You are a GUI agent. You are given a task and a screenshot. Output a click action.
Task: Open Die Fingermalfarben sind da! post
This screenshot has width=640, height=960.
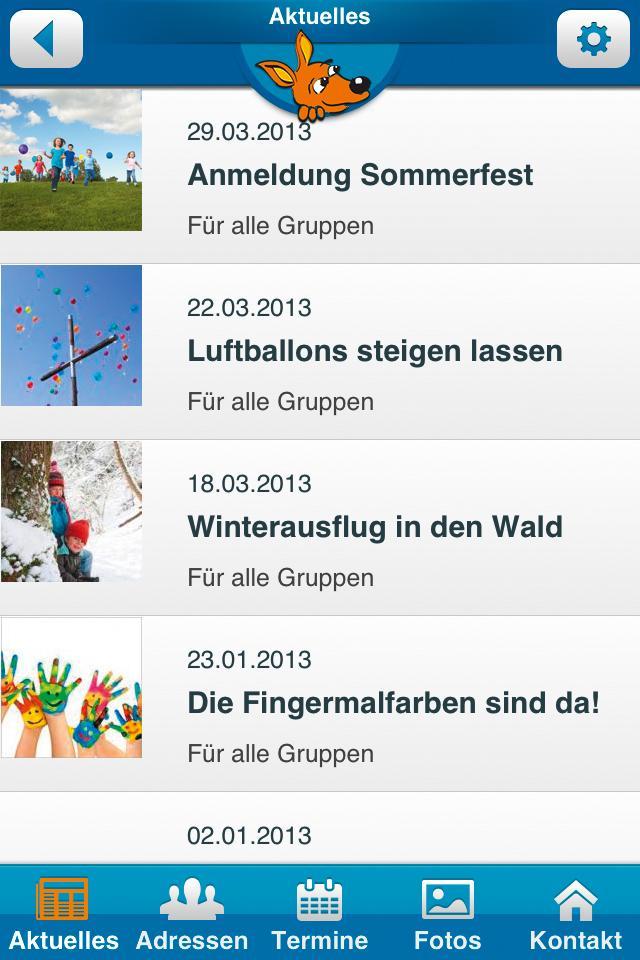pos(393,704)
